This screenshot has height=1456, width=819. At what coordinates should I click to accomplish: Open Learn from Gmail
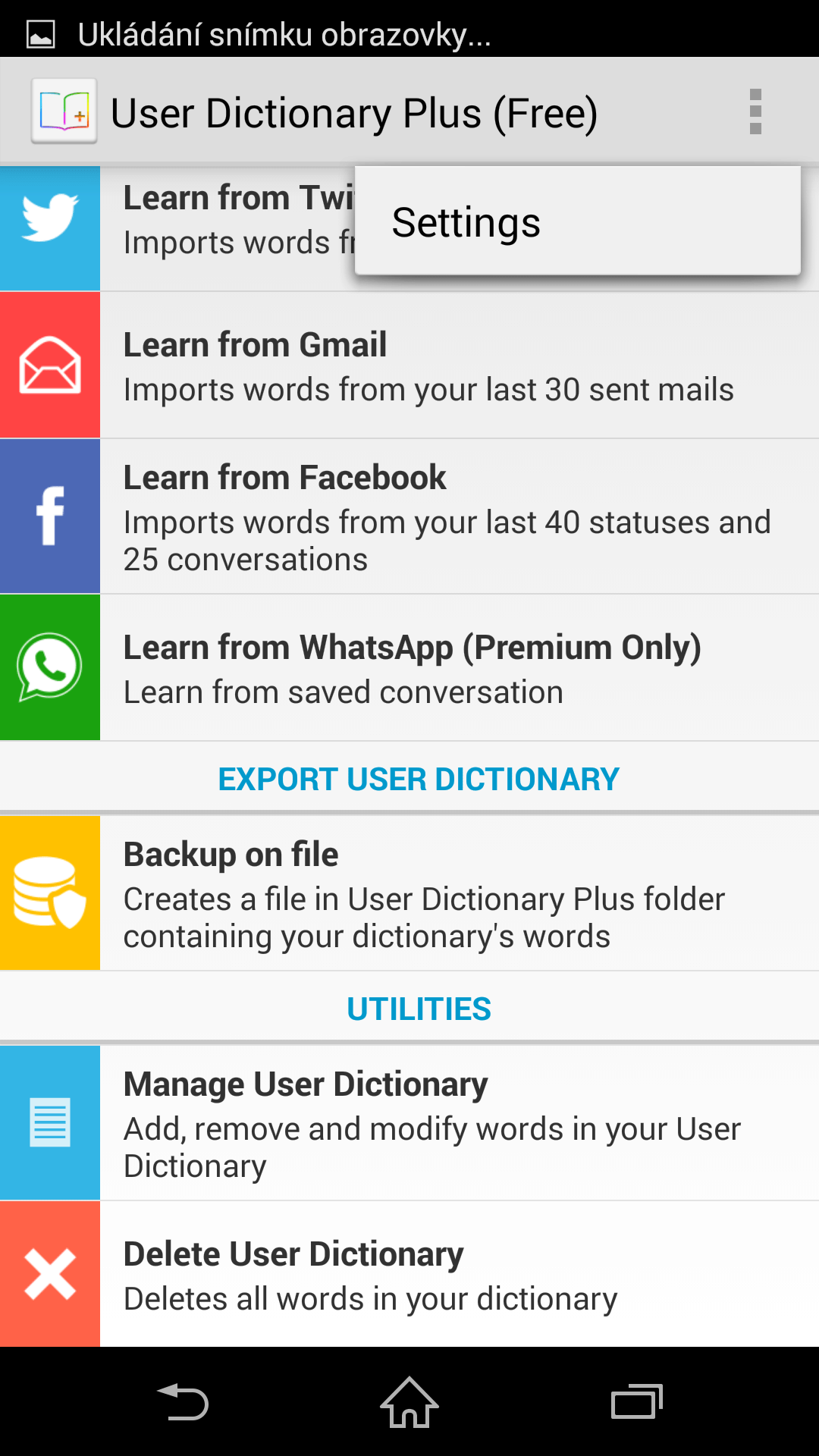(x=409, y=366)
